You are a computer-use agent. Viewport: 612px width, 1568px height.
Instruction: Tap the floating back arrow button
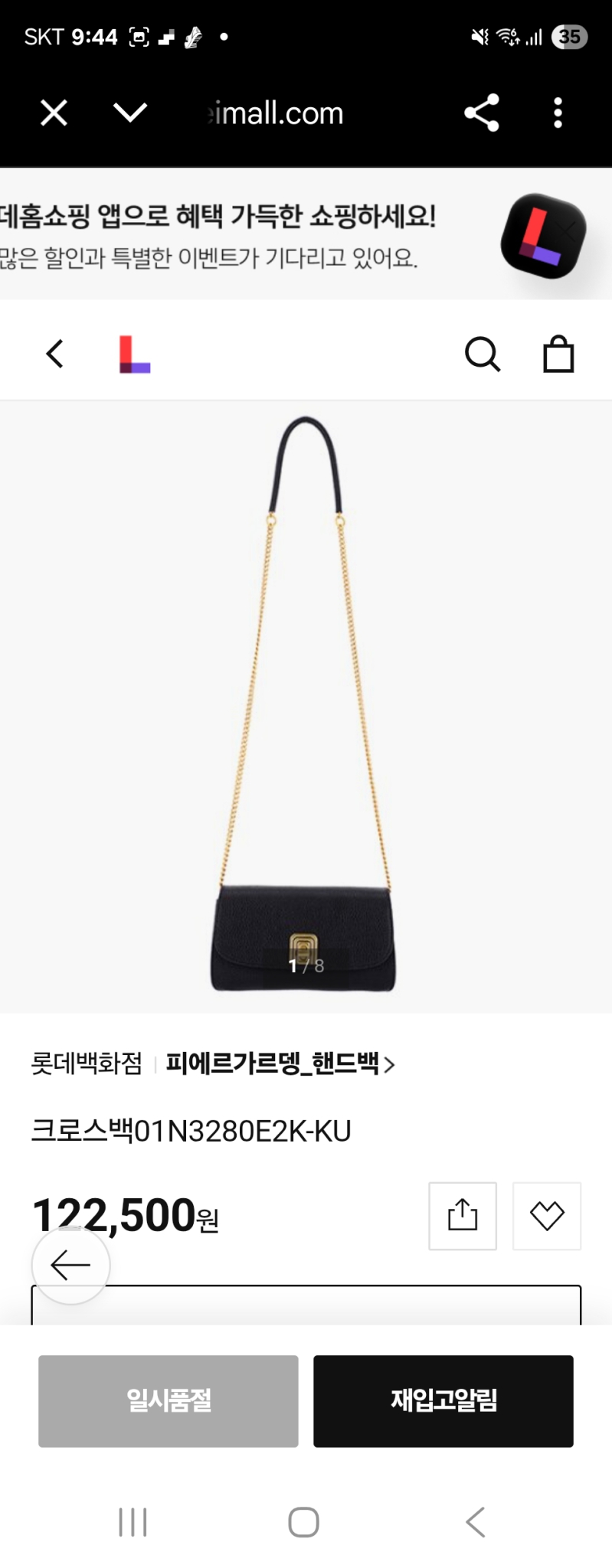tap(70, 1265)
